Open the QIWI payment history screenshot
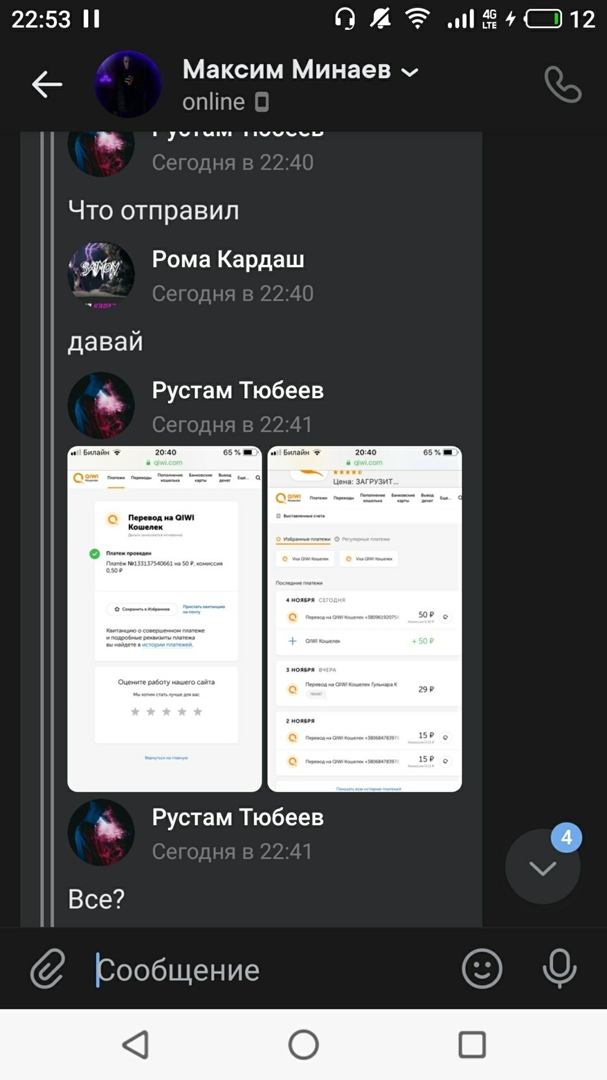 [x=365, y=619]
